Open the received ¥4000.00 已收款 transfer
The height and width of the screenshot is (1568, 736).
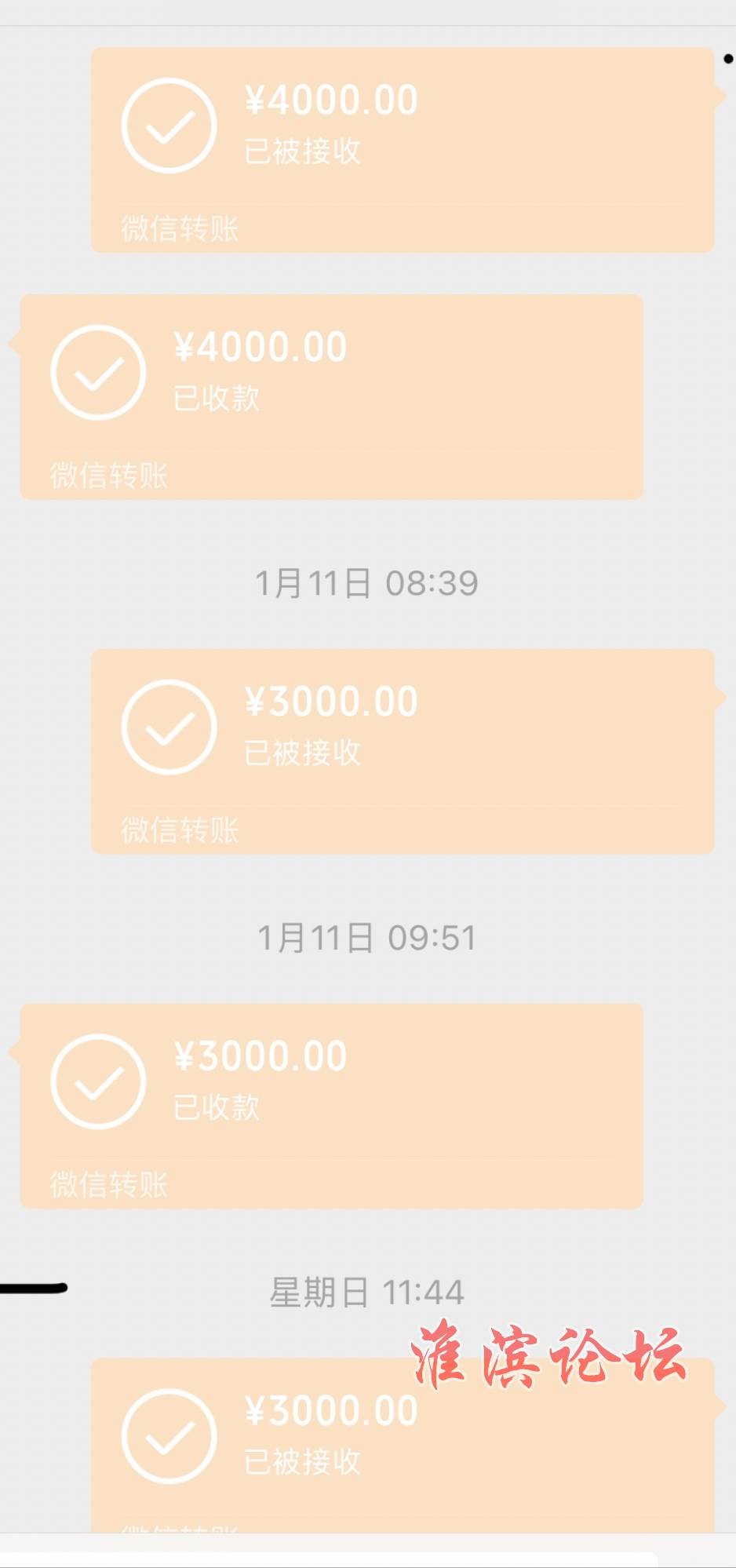[332, 397]
